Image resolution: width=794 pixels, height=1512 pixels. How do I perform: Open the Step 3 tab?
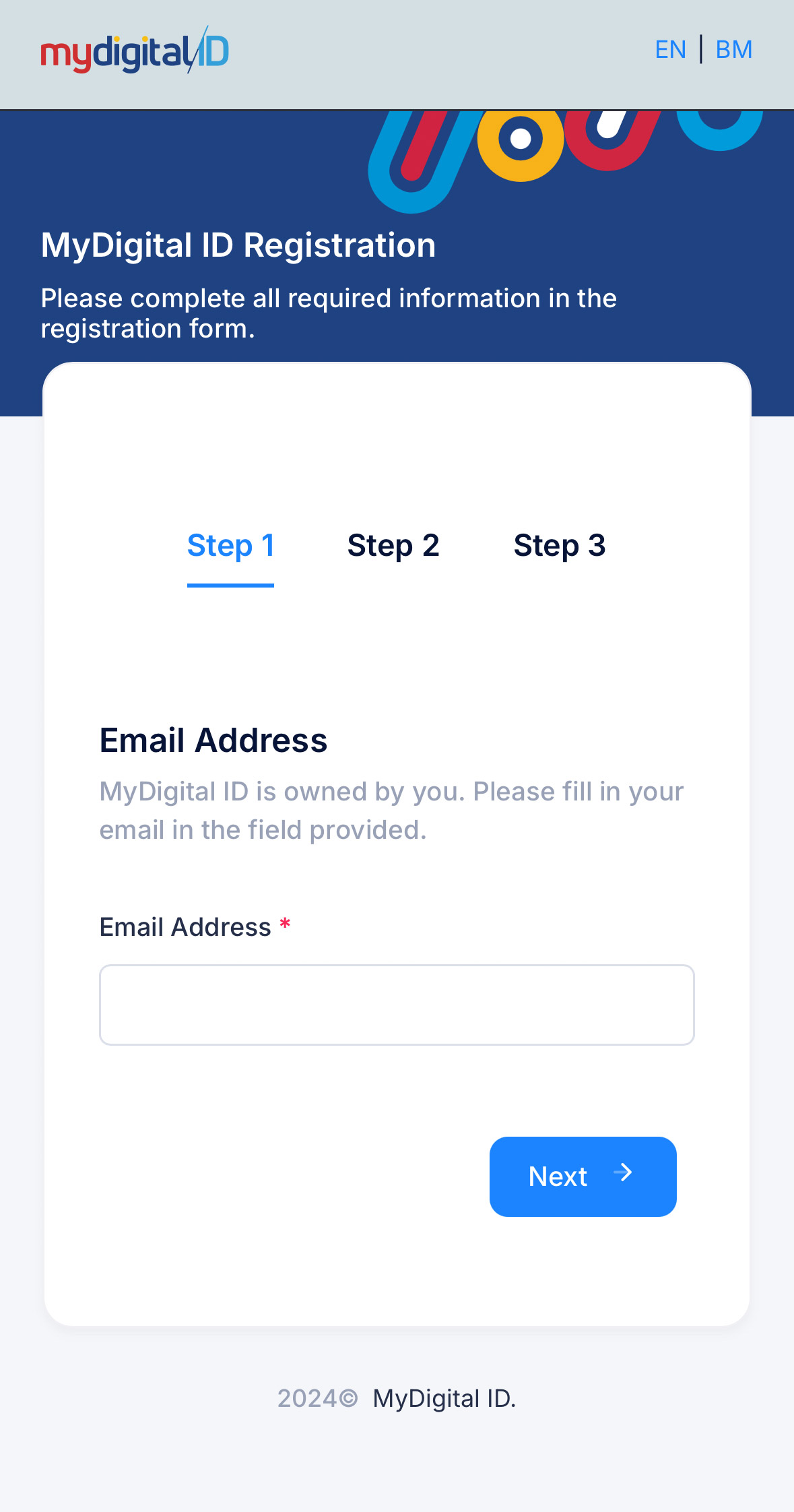[560, 546]
